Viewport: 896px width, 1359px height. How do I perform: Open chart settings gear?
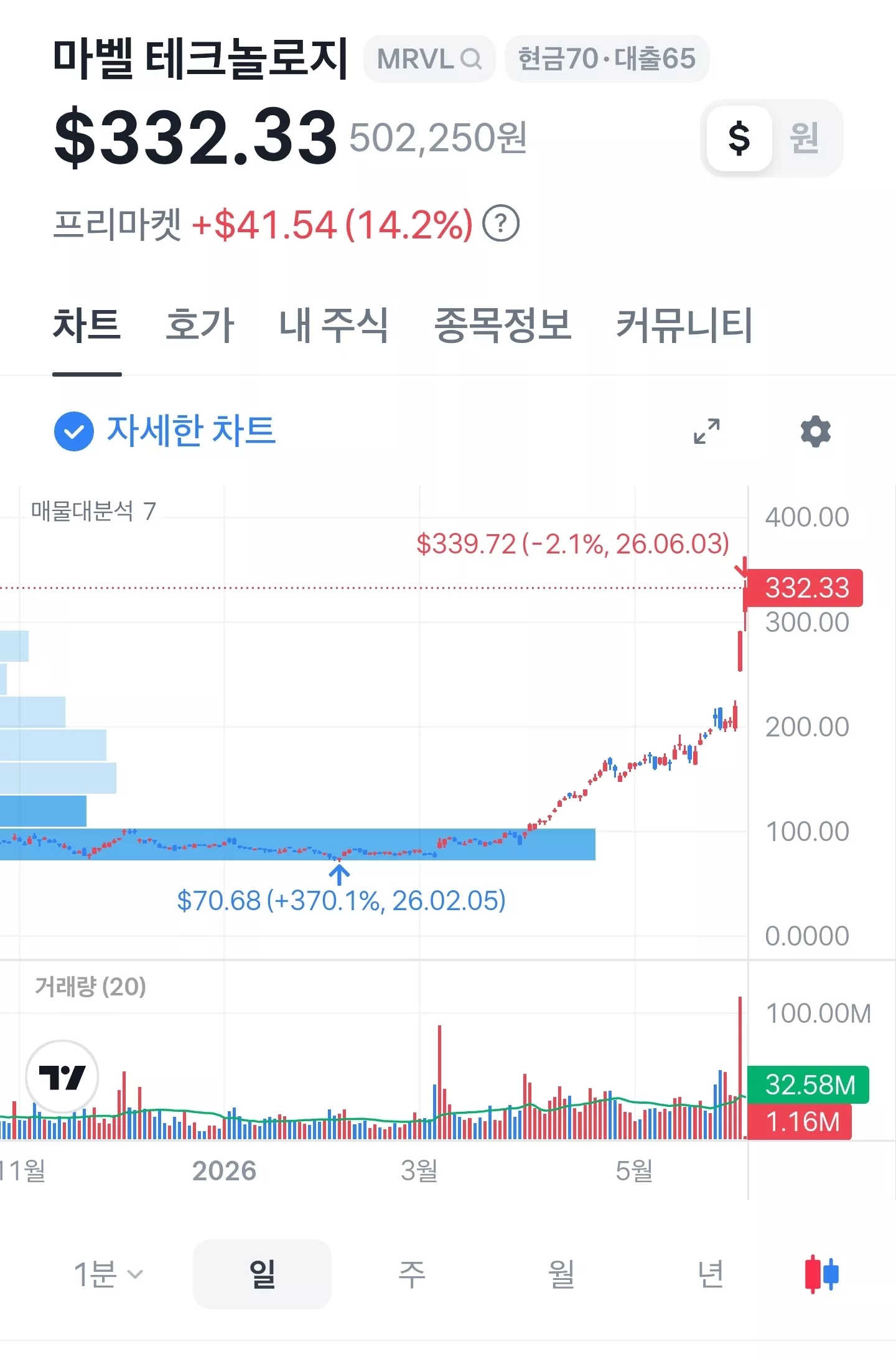[816, 431]
